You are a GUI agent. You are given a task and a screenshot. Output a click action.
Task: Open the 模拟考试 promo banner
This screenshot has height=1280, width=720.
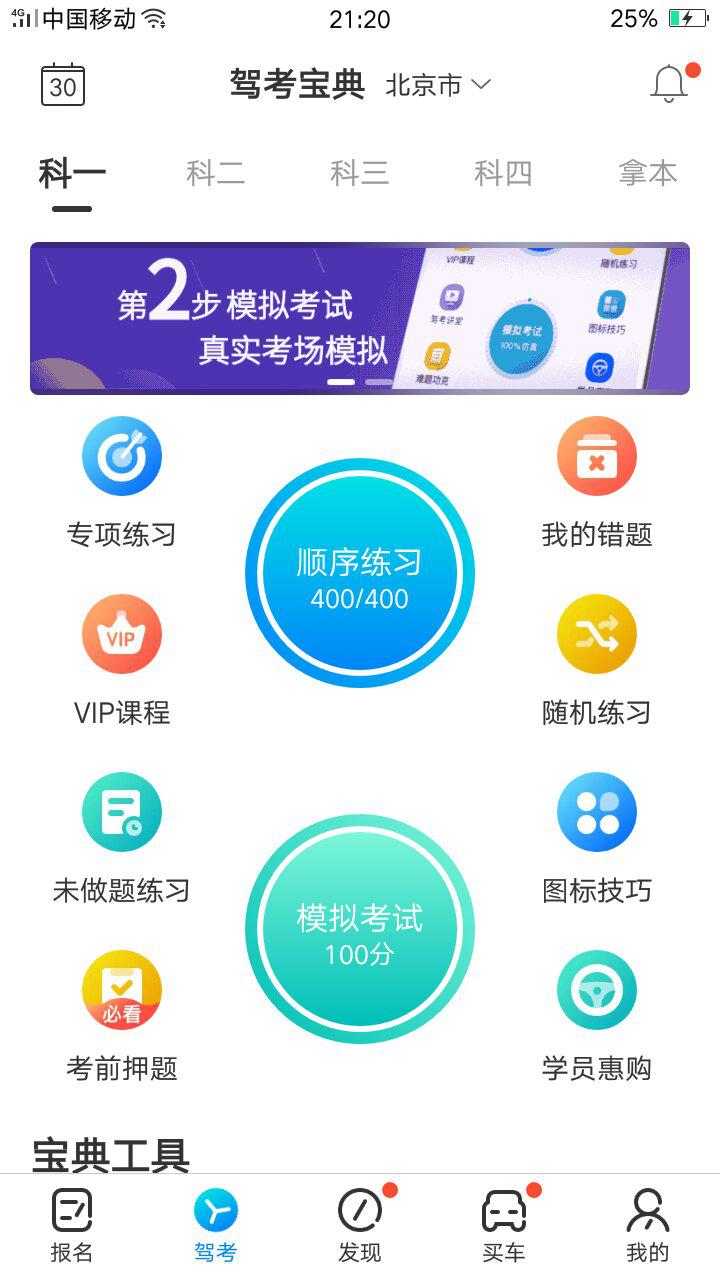(x=360, y=318)
